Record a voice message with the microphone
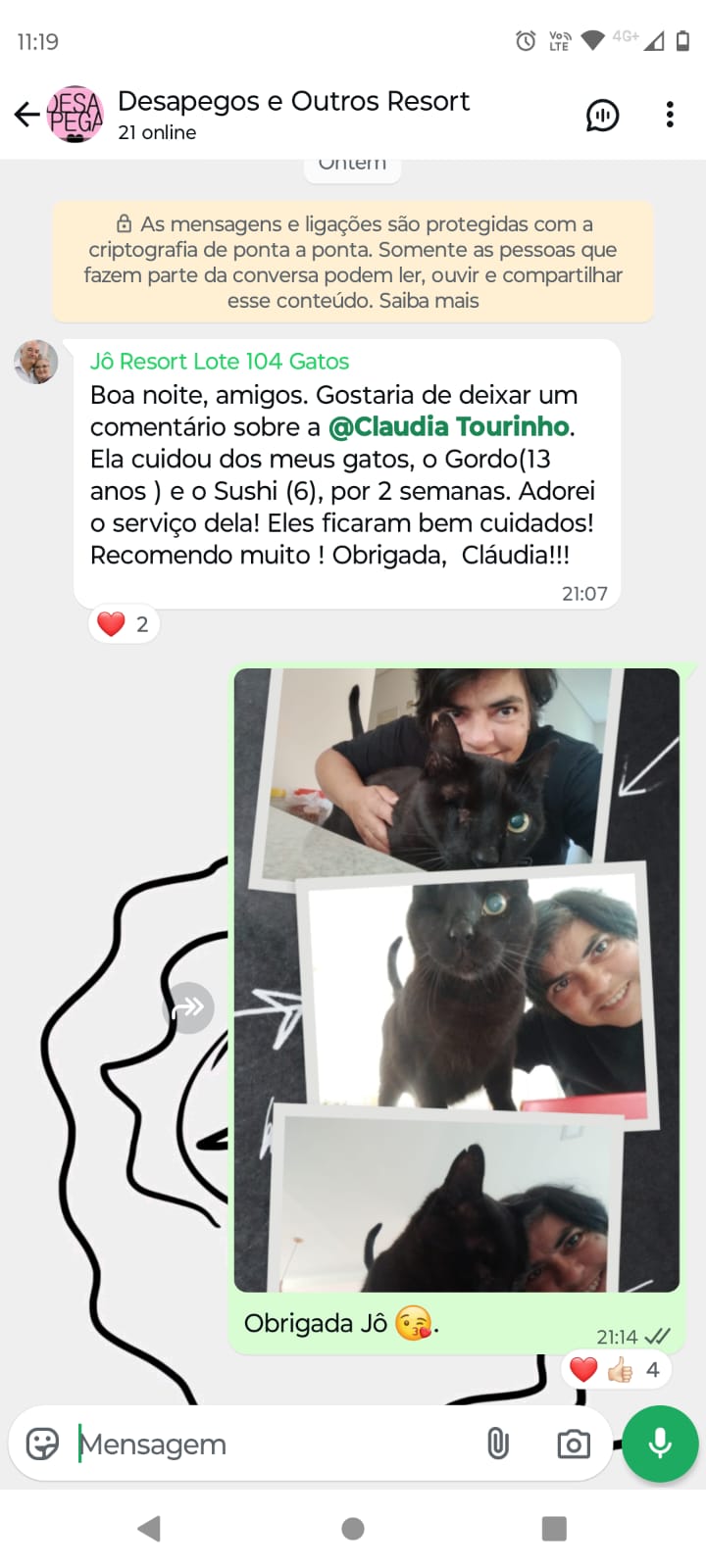 coord(659,1444)
